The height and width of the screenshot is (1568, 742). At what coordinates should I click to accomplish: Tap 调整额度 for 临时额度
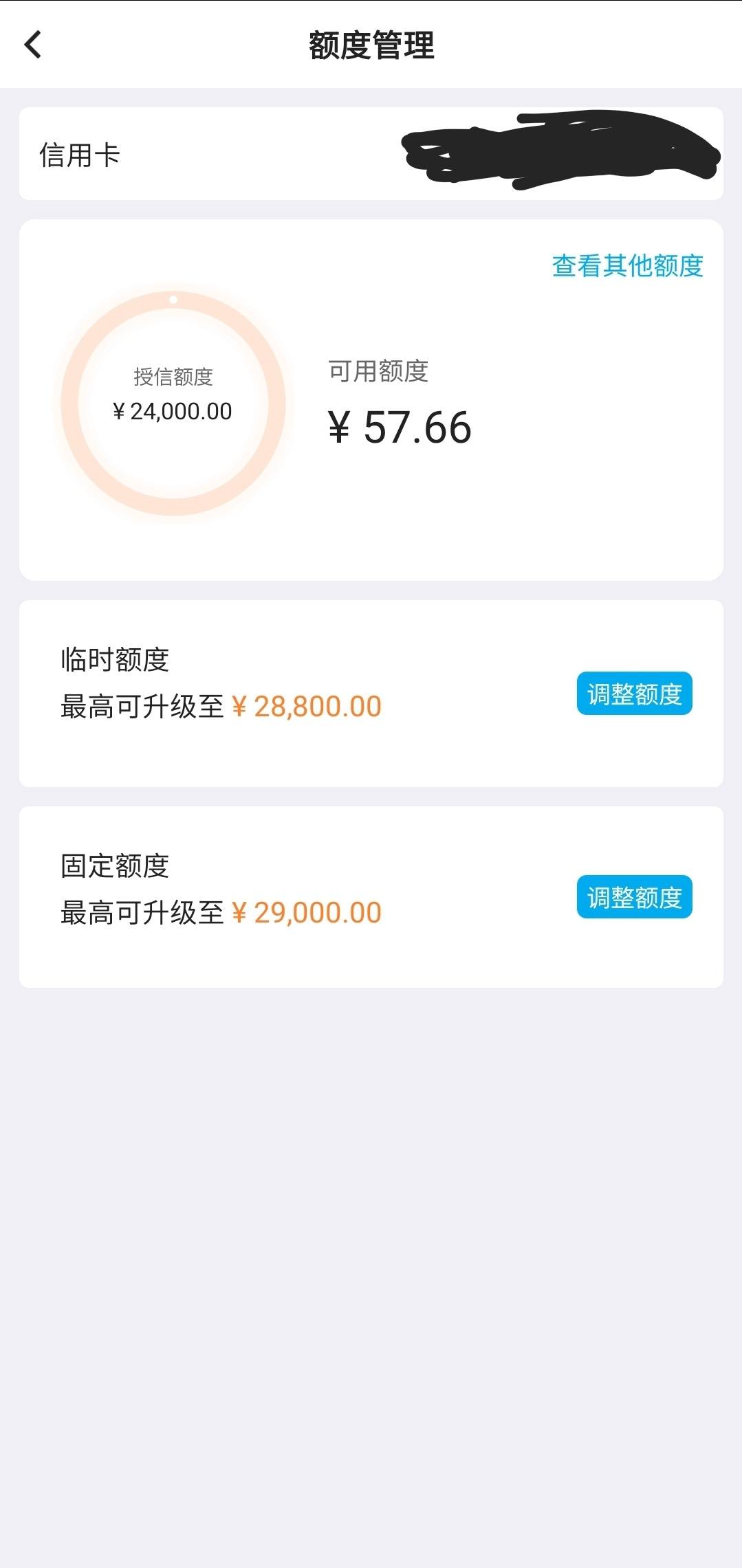coord(634,694)
